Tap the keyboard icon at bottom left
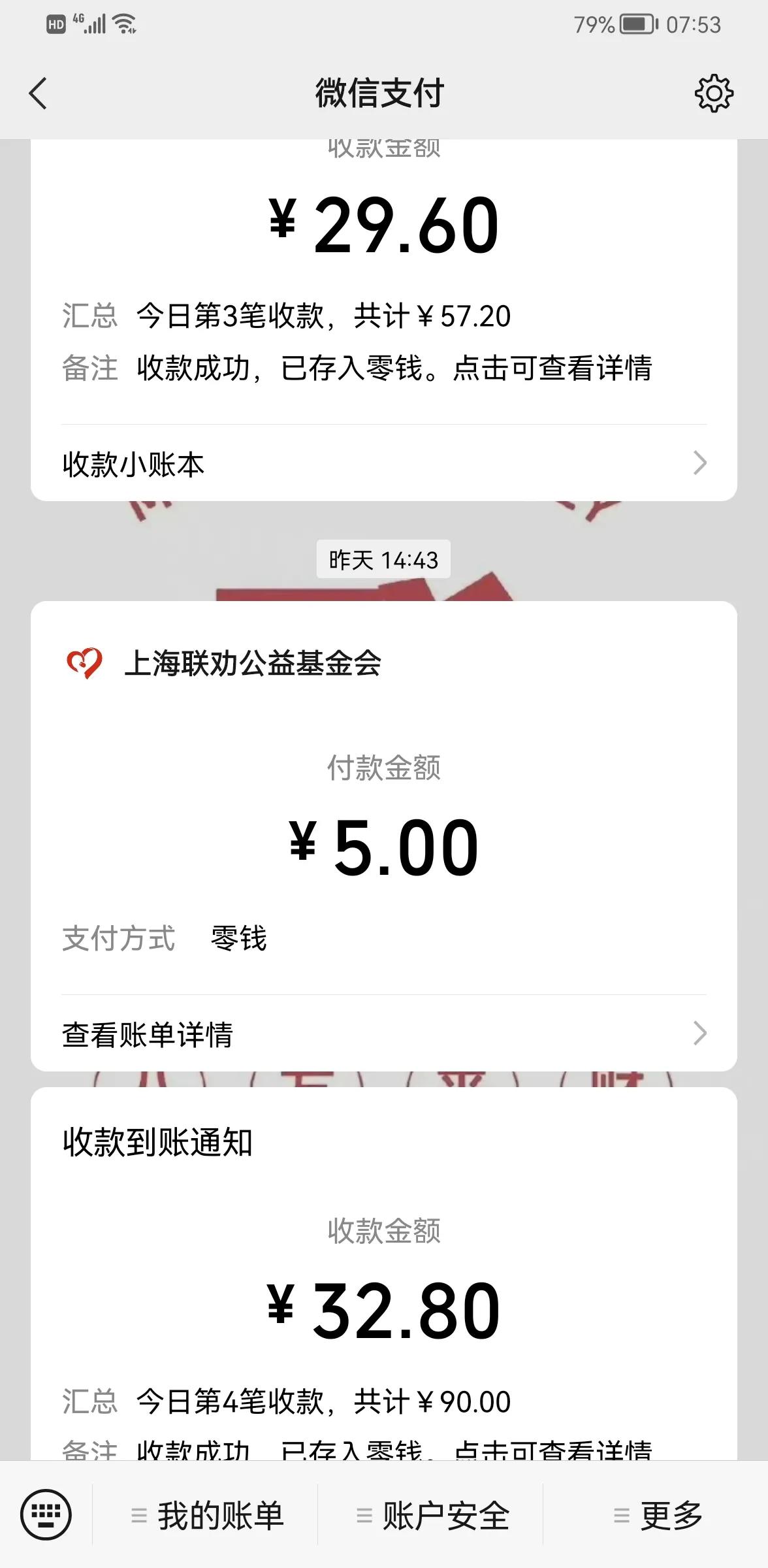 coord(47,1513)
